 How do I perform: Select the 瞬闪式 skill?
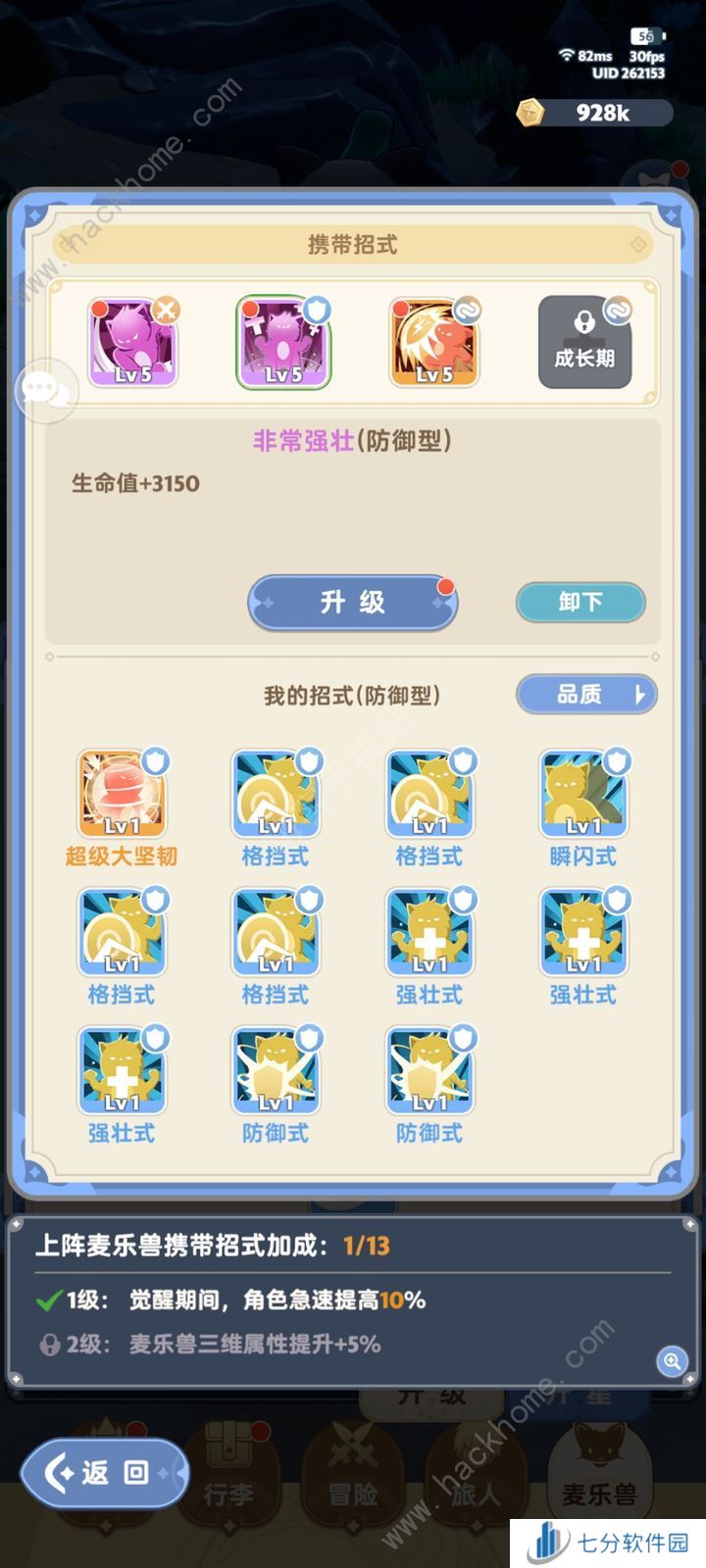click(583, 796)
